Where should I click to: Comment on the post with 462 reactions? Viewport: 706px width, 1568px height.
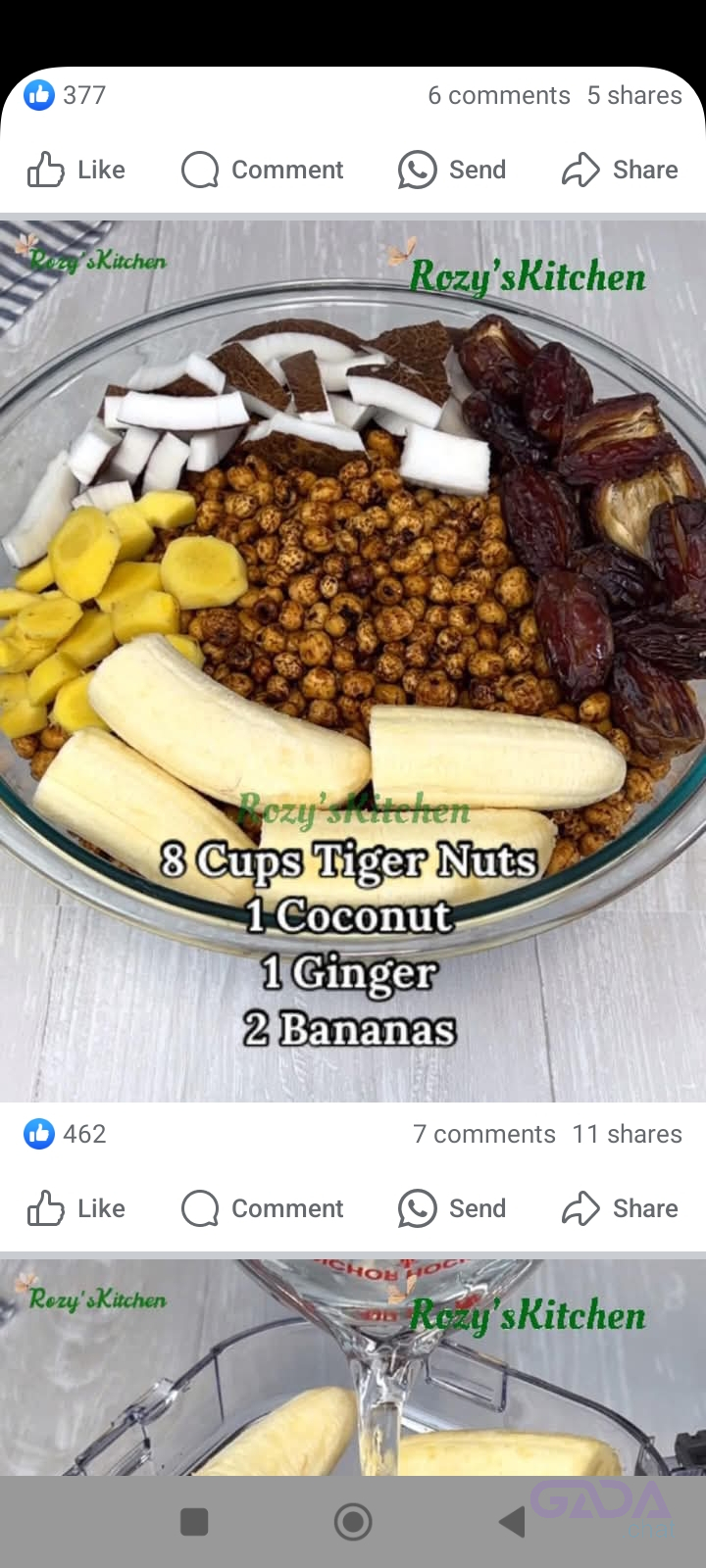(x=263, y=1208)
